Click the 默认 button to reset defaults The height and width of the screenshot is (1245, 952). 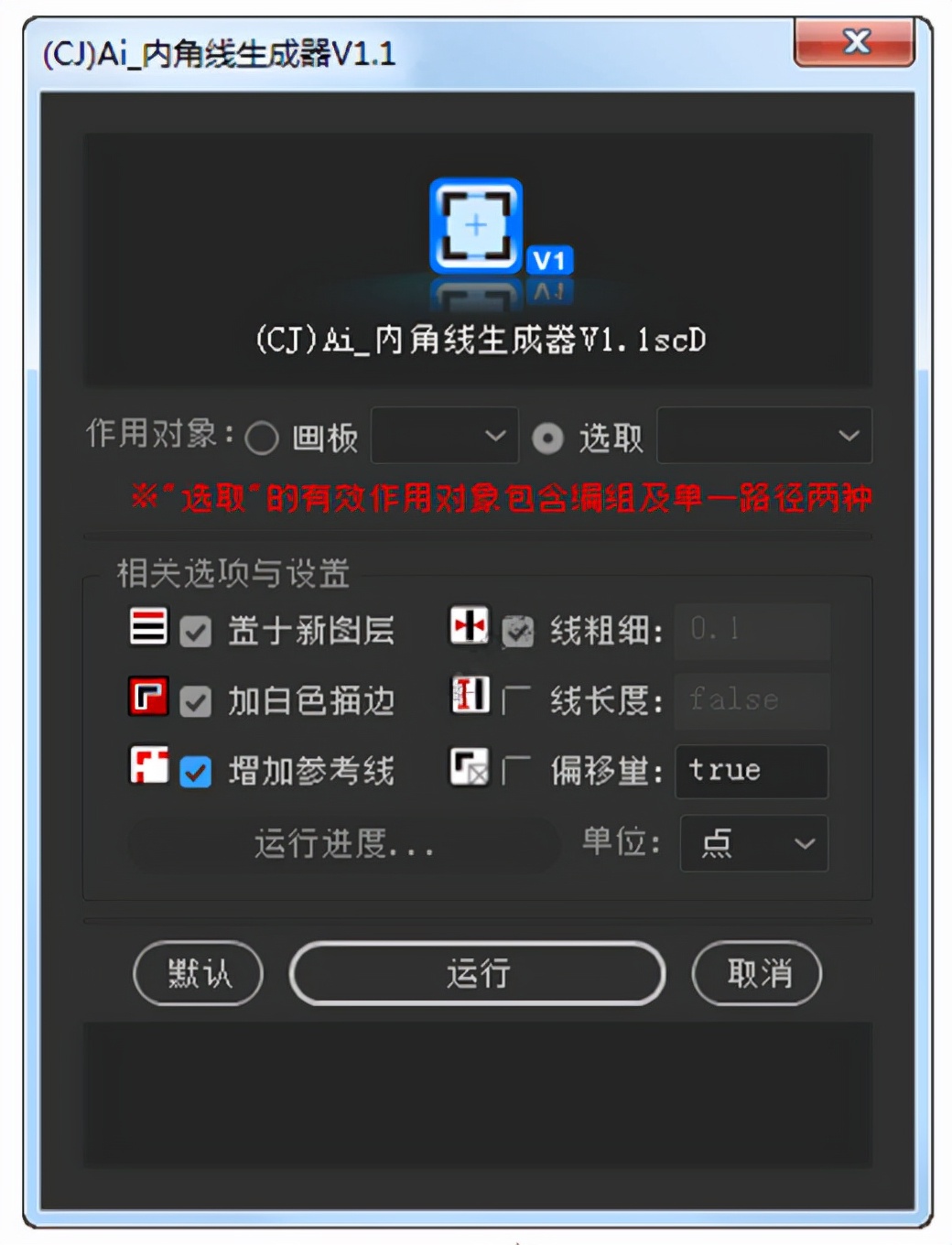198,974
